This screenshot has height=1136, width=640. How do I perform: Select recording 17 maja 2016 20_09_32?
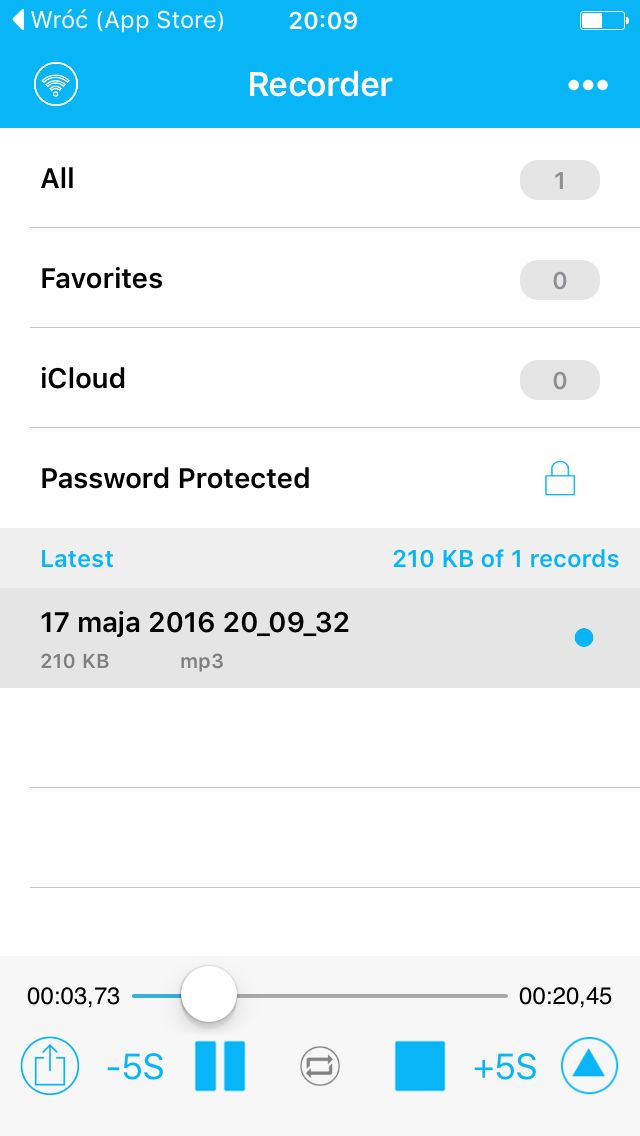coord(320,638)
